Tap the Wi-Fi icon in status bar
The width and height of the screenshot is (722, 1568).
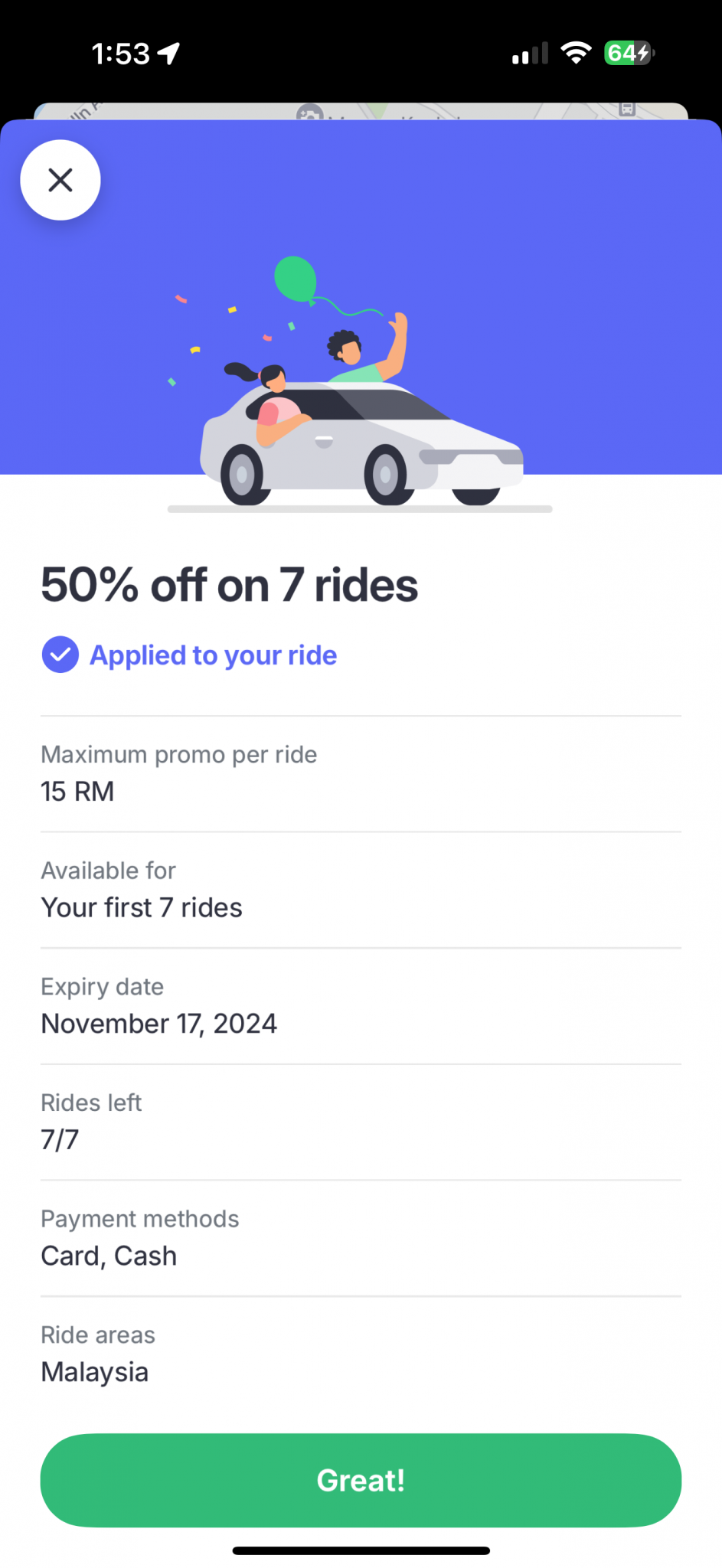(x=576, y=52)
